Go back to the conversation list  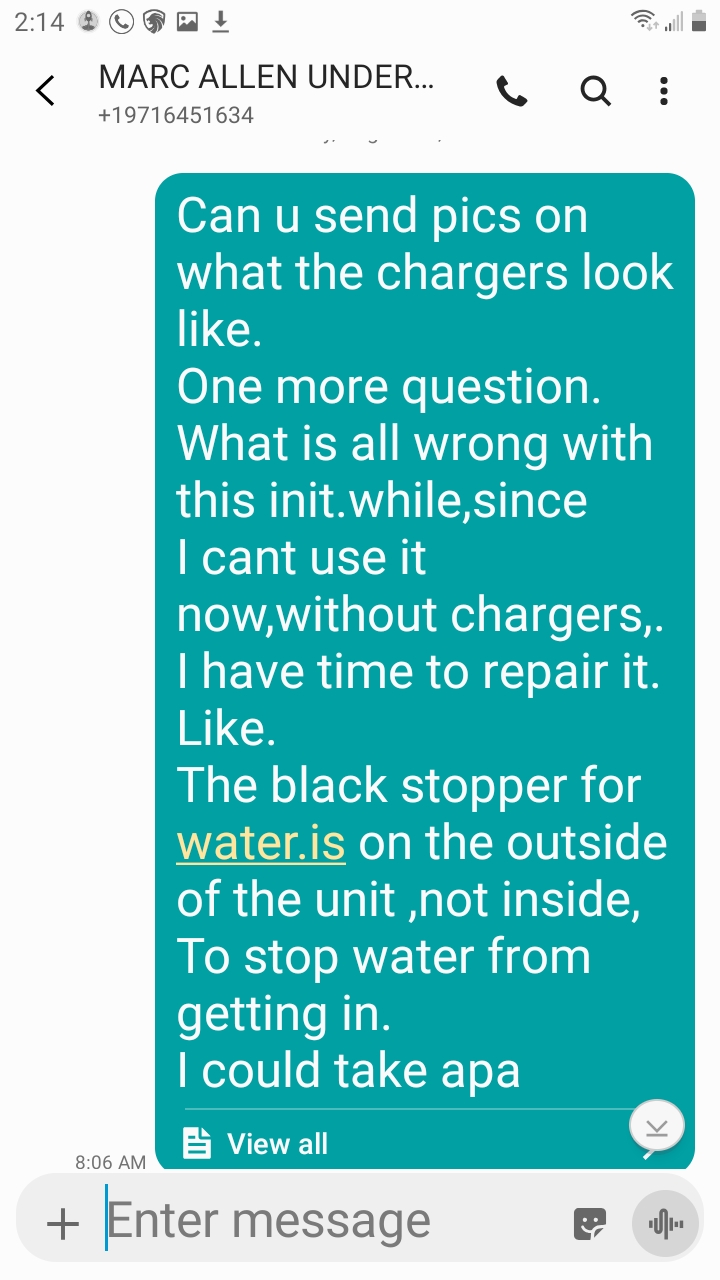coord(46,91)
